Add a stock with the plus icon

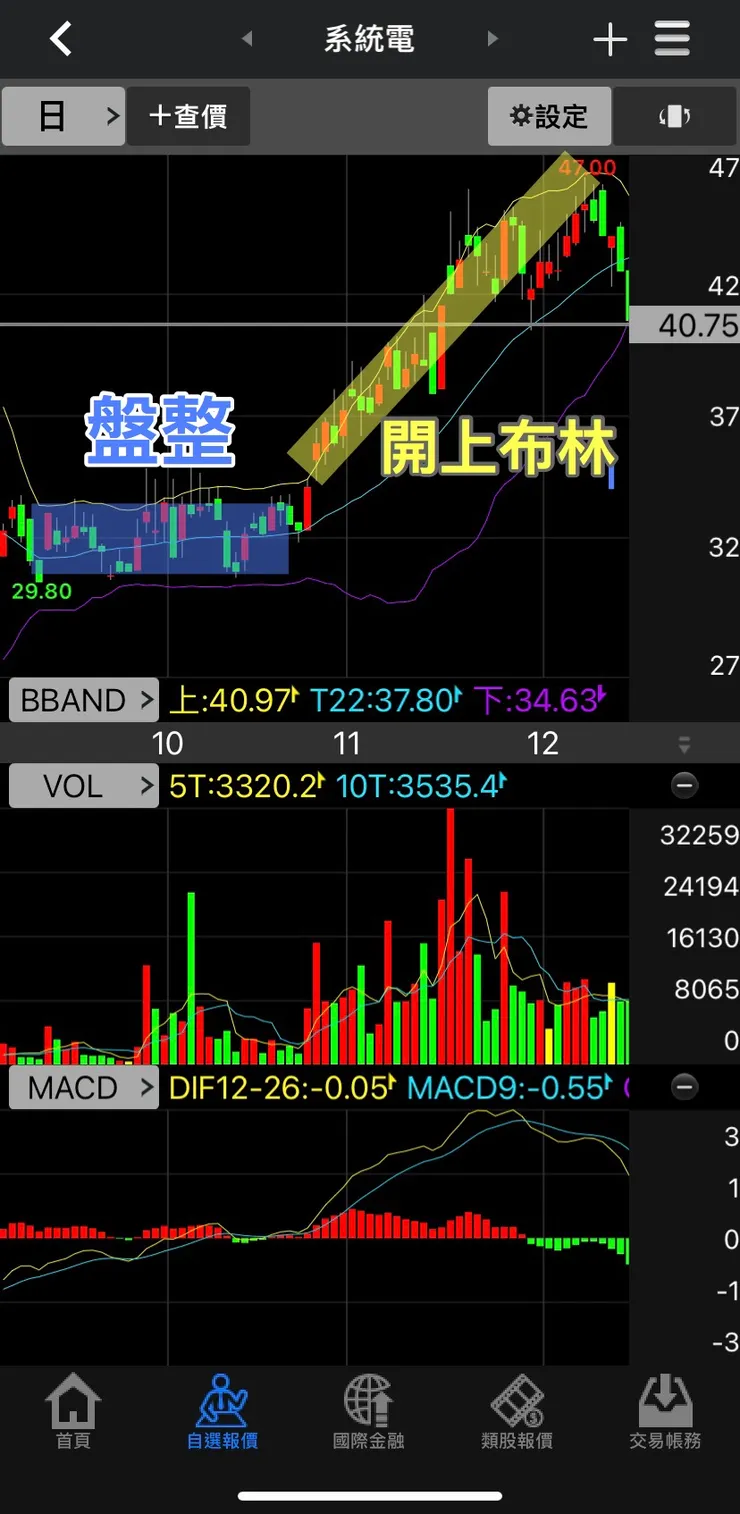[610, 39]
